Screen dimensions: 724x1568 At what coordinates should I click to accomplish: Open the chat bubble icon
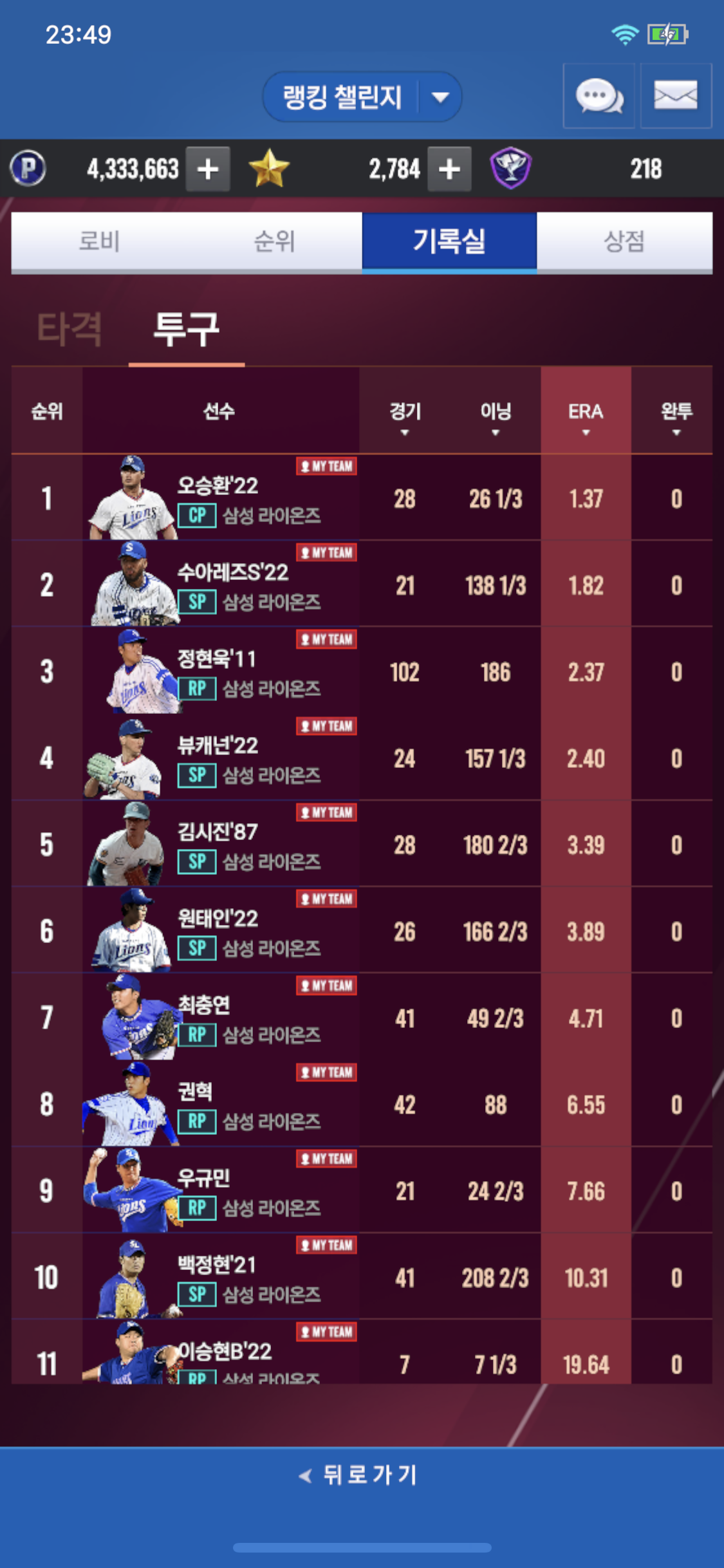click(599, 97)
